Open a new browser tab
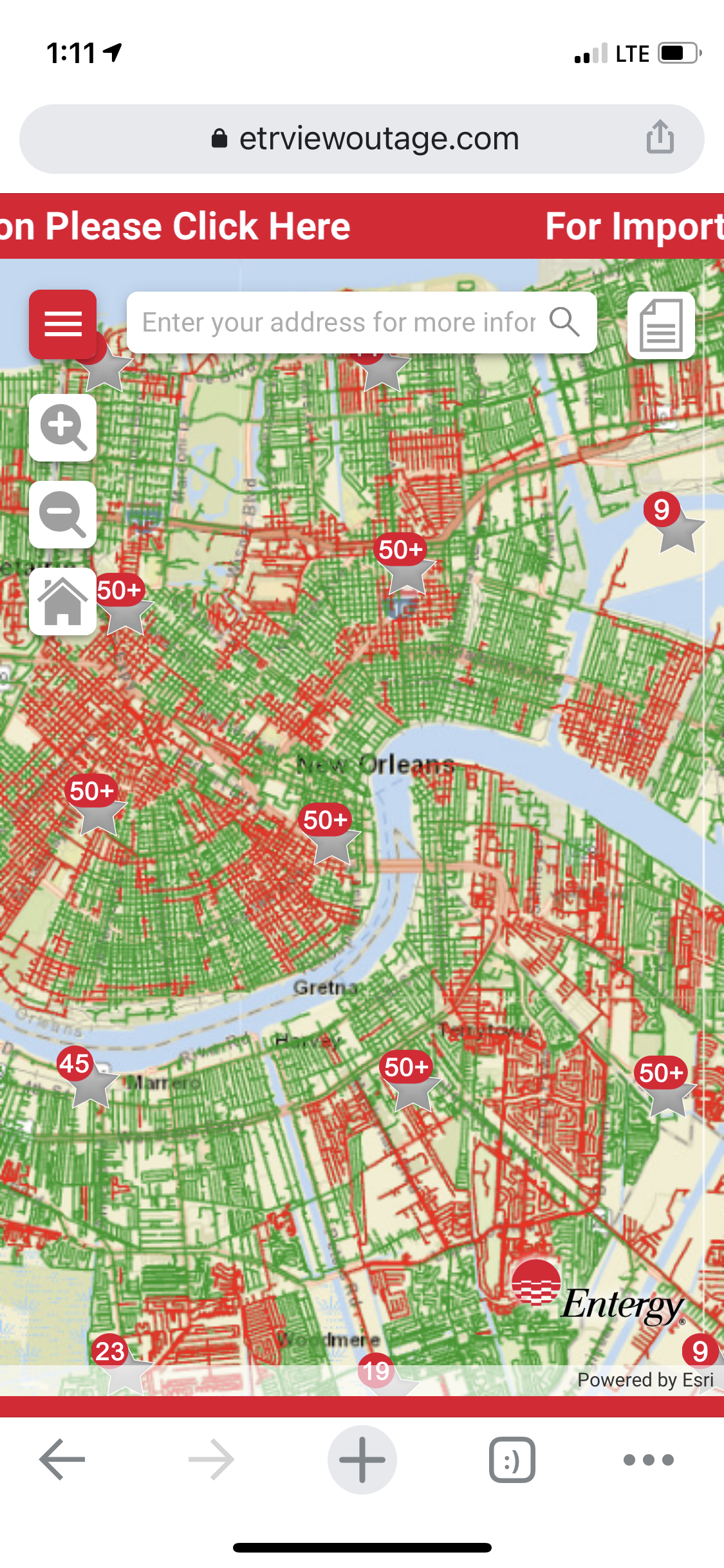 [x=362, y=1460]
